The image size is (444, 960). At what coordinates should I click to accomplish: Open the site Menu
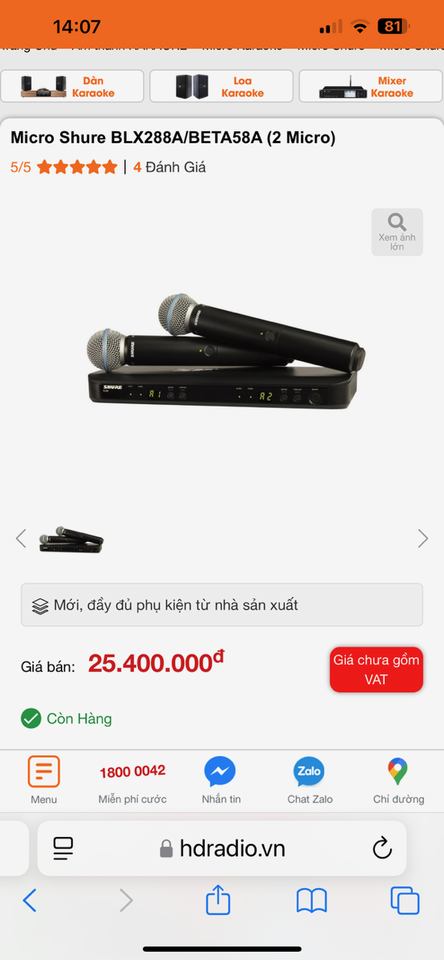pyautogui.click(x=43, y=780)
